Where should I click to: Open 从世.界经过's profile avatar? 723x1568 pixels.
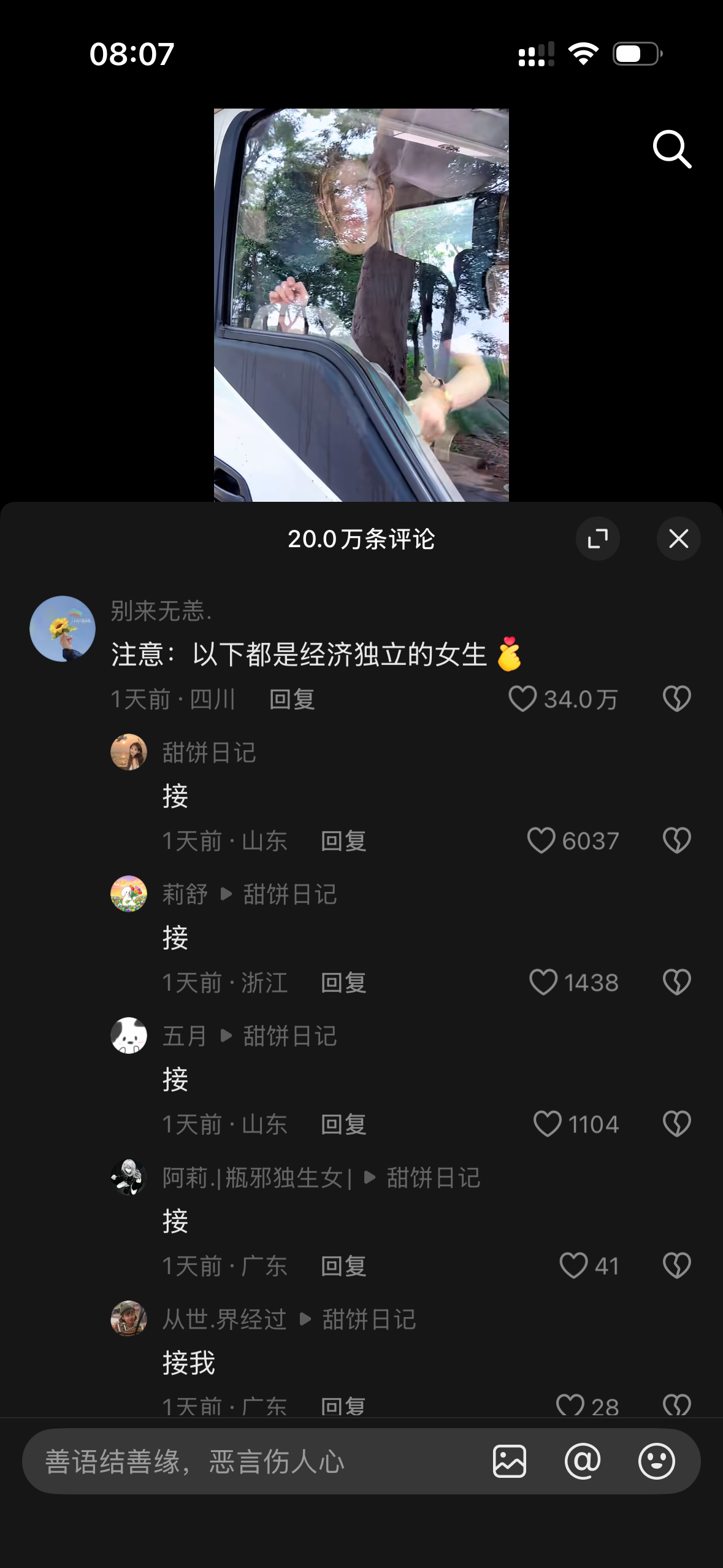129,1318
